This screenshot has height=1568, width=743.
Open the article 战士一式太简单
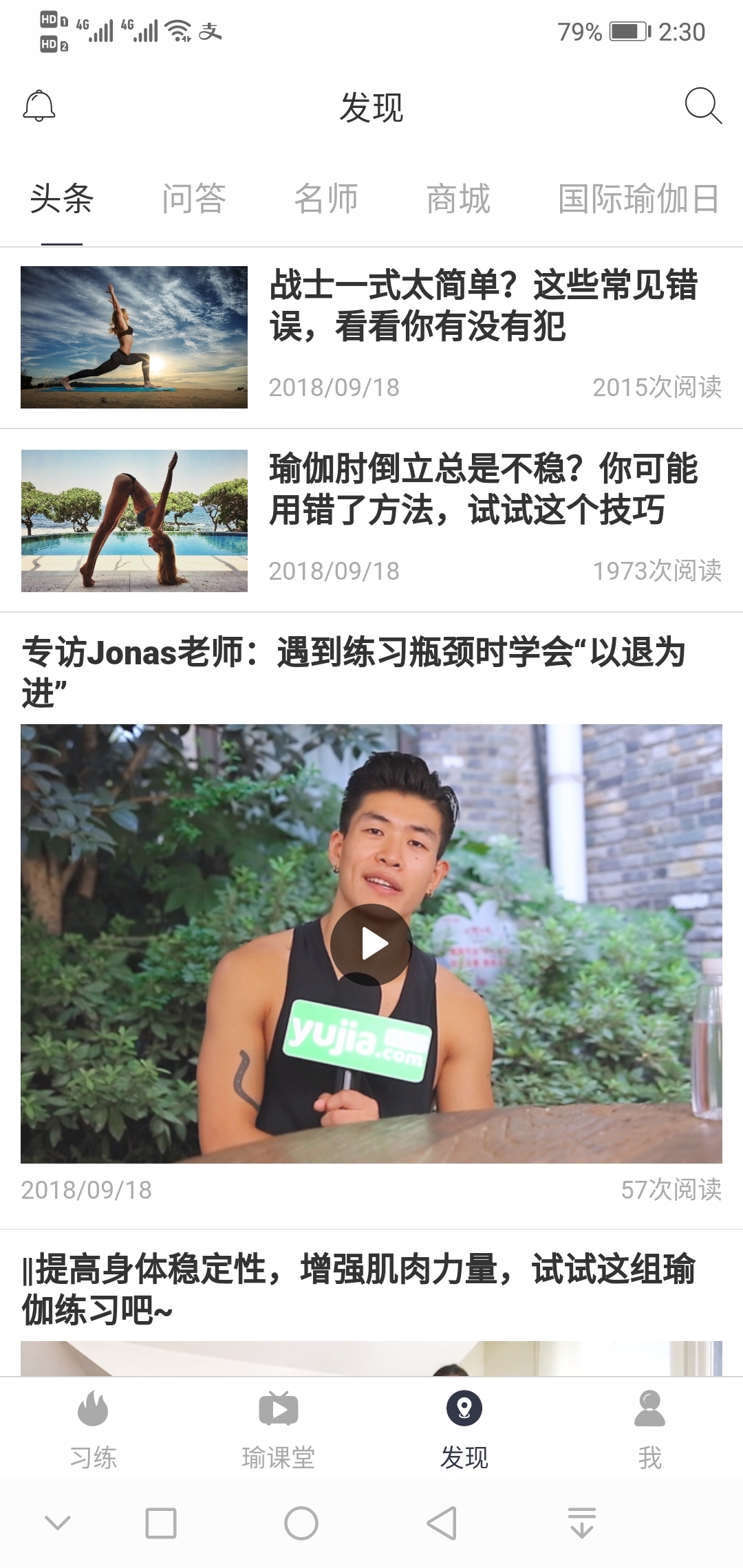tap(483, 305)
